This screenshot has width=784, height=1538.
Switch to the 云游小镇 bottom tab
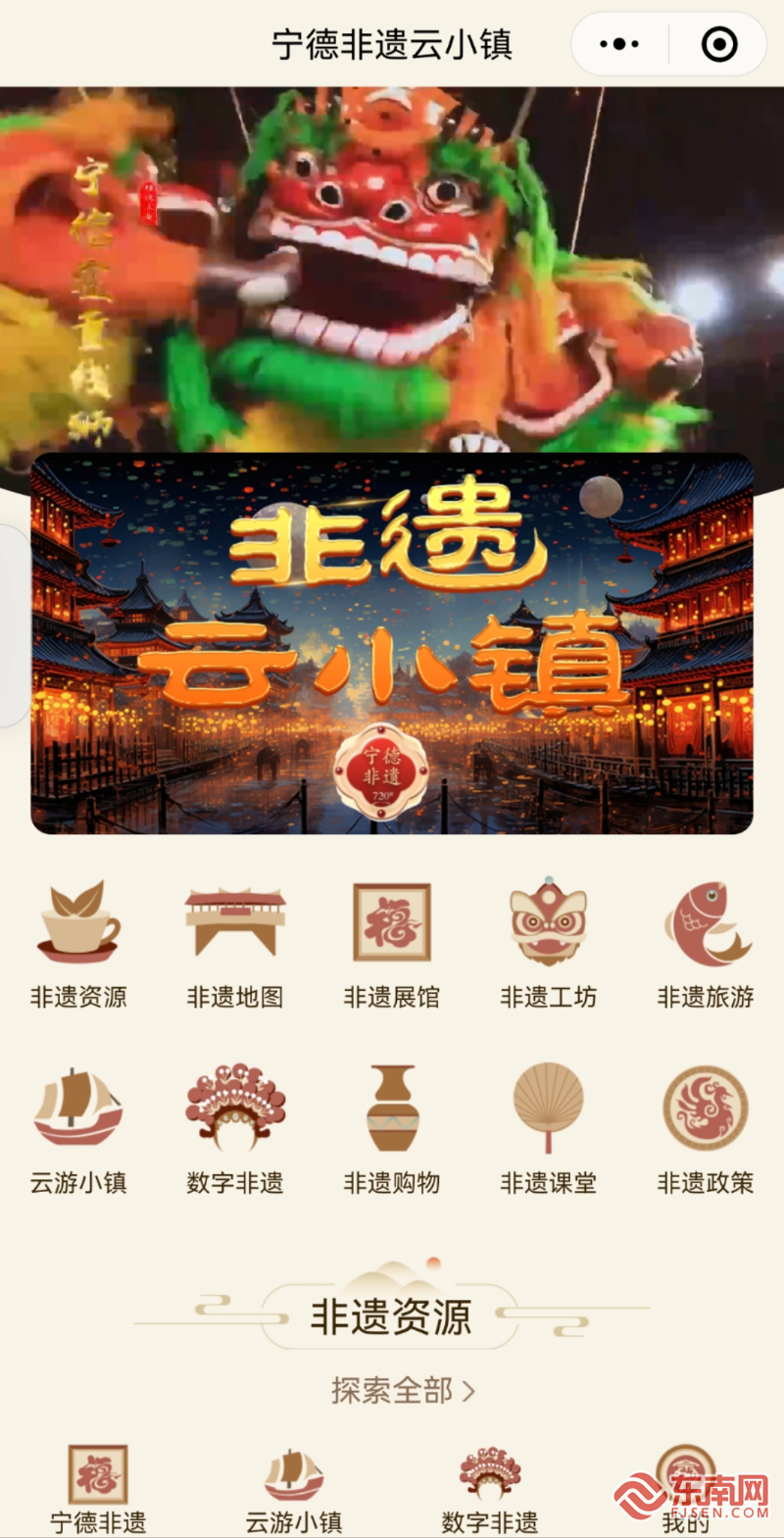[294, 1490]
